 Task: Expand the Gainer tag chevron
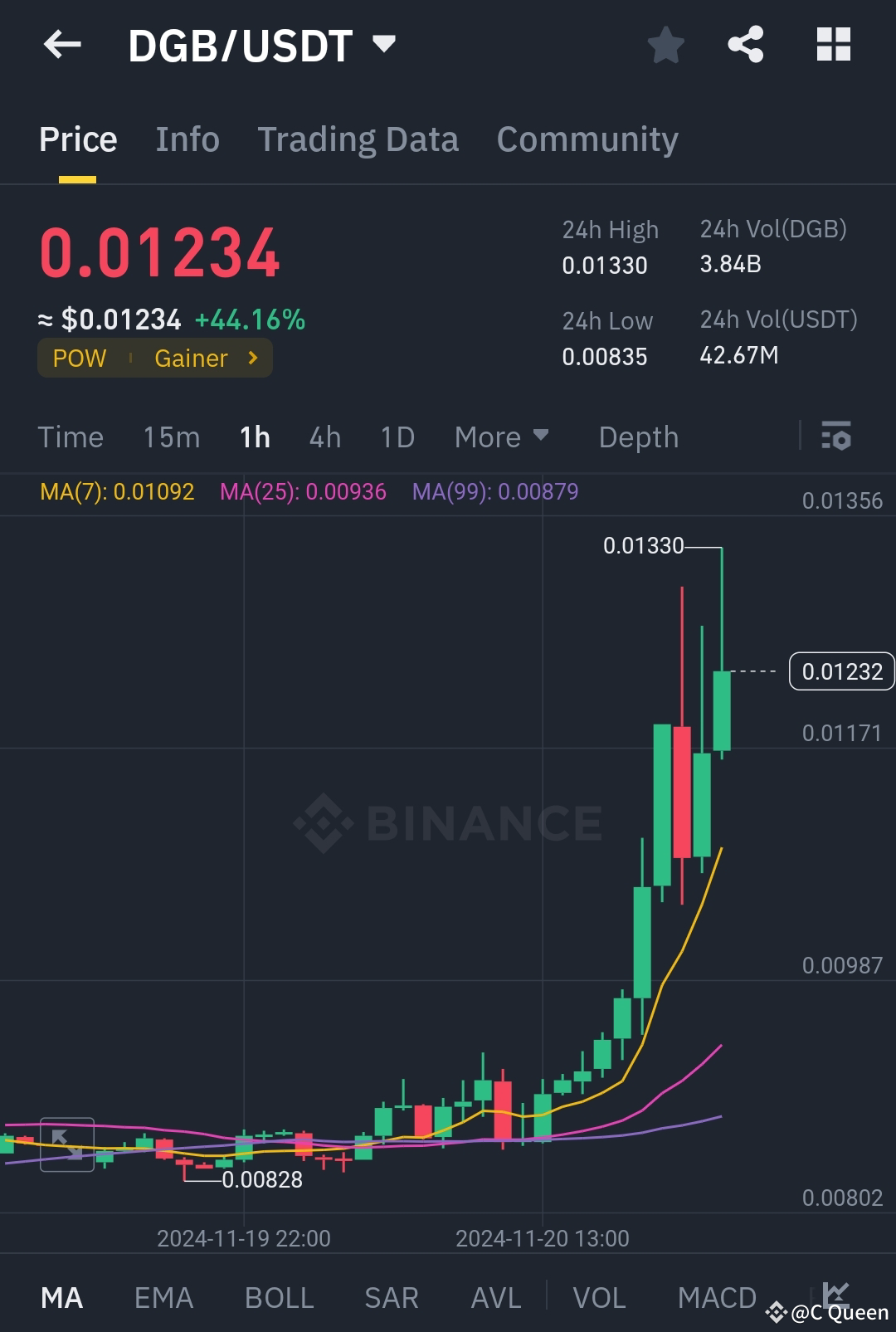point(251,358)
